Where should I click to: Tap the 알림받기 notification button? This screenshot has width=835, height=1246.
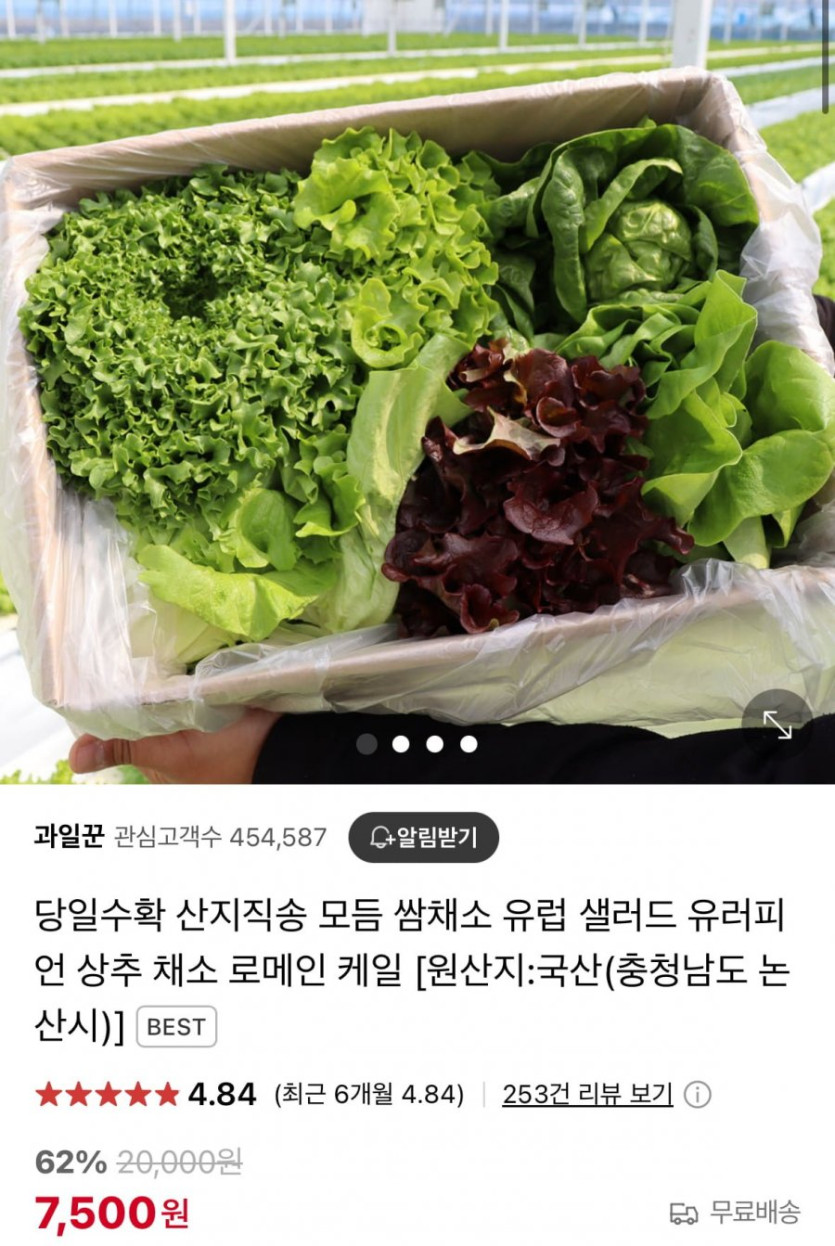tap(423, 837)
